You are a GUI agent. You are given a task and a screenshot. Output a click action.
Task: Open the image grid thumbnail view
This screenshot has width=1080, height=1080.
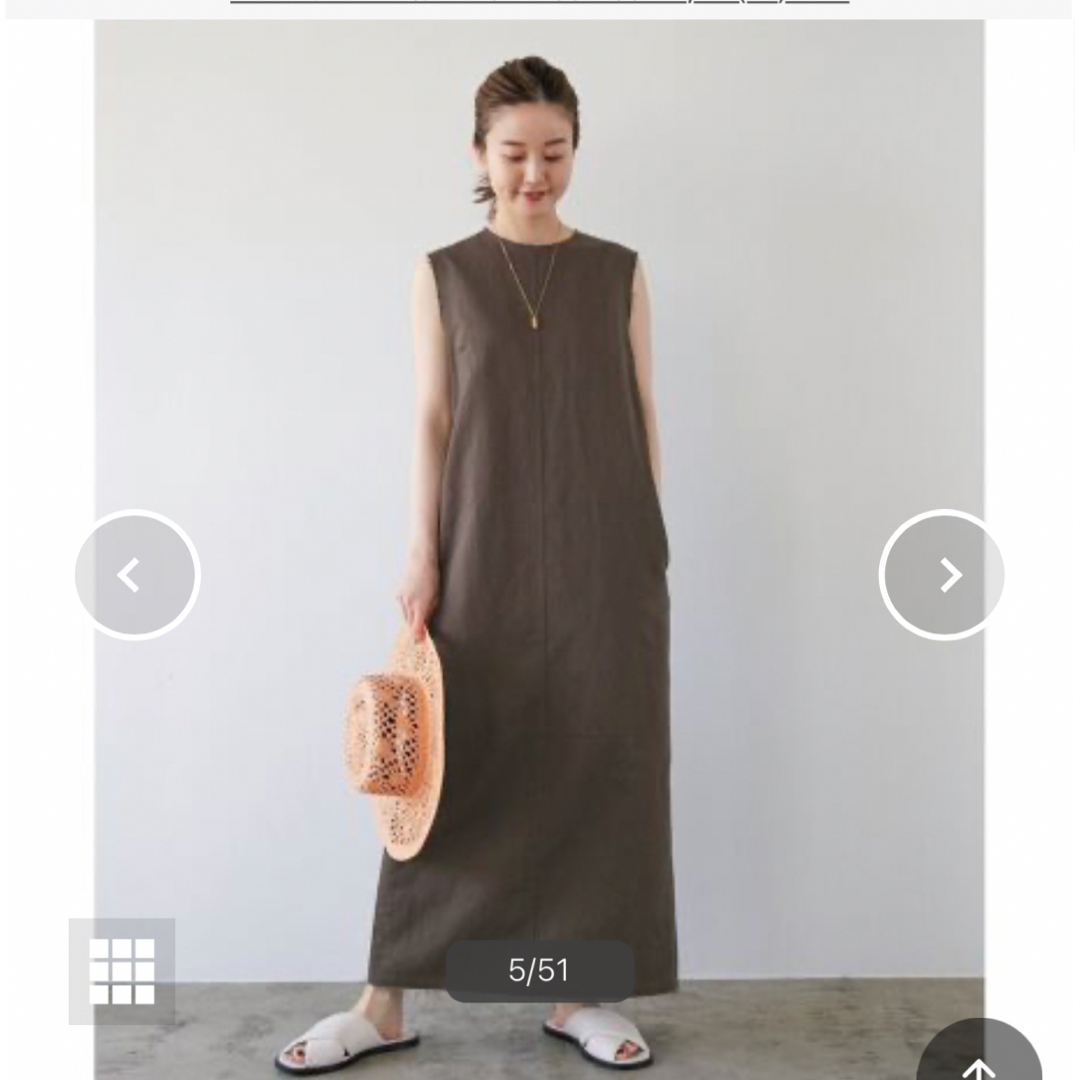coord(122,971)
